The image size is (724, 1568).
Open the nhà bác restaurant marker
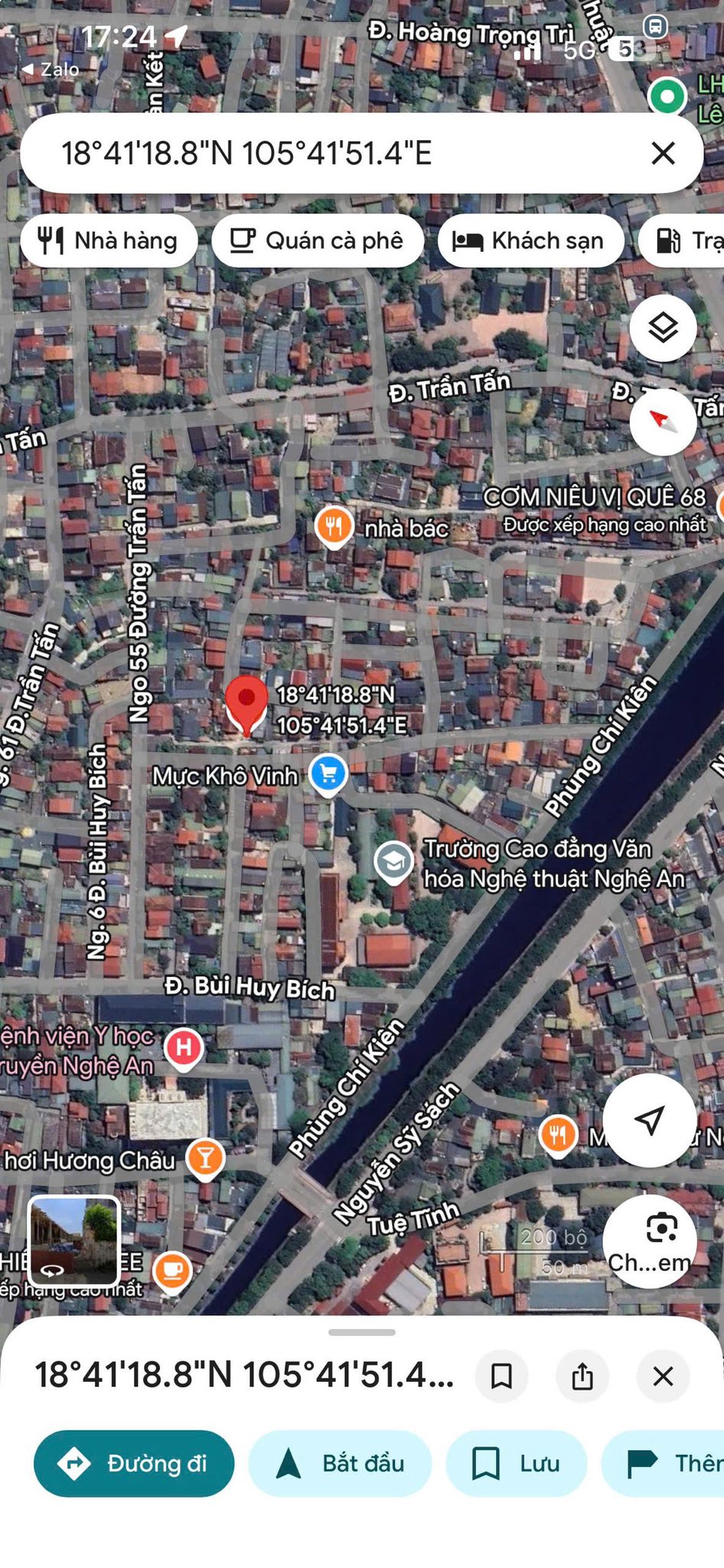334,527
